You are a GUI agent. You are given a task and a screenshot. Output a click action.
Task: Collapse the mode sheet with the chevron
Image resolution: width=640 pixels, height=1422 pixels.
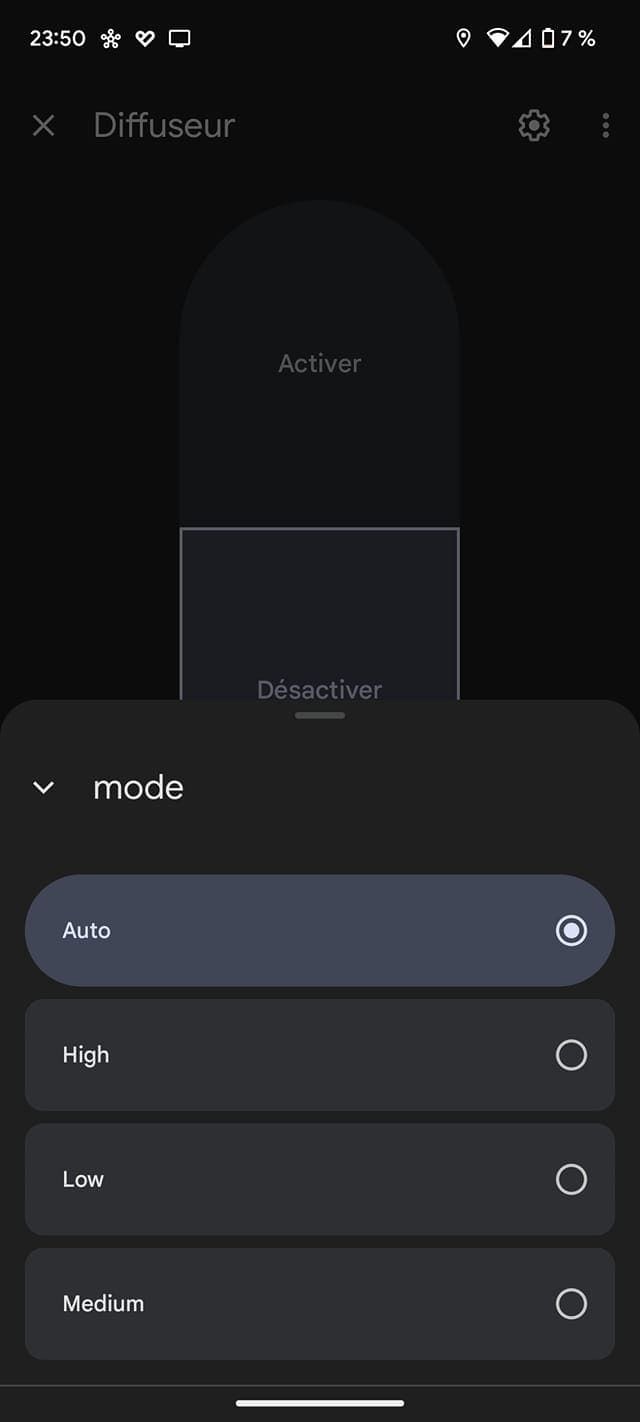tap(43, 787)
